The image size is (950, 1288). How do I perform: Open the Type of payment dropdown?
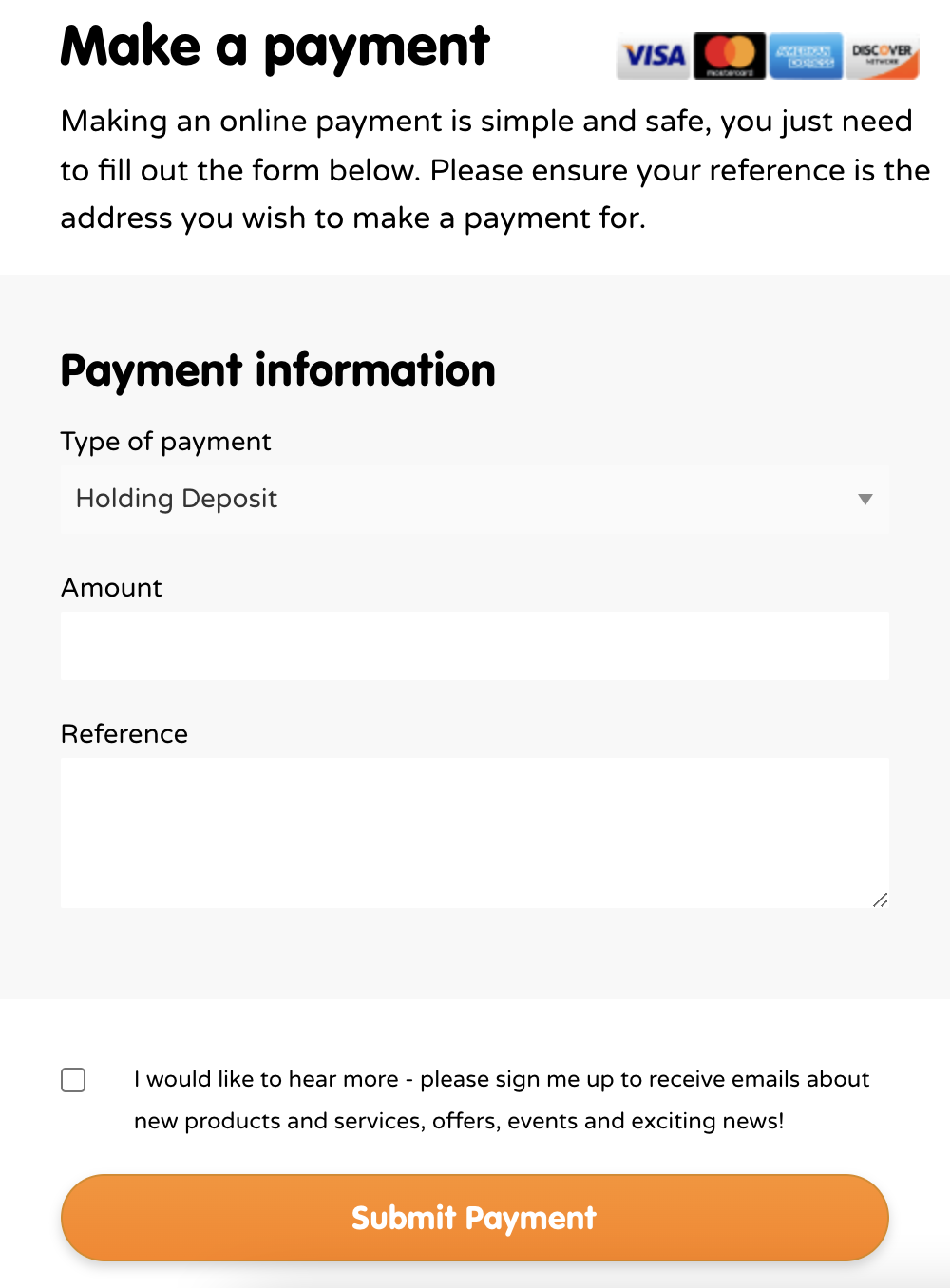pos(474,500)
